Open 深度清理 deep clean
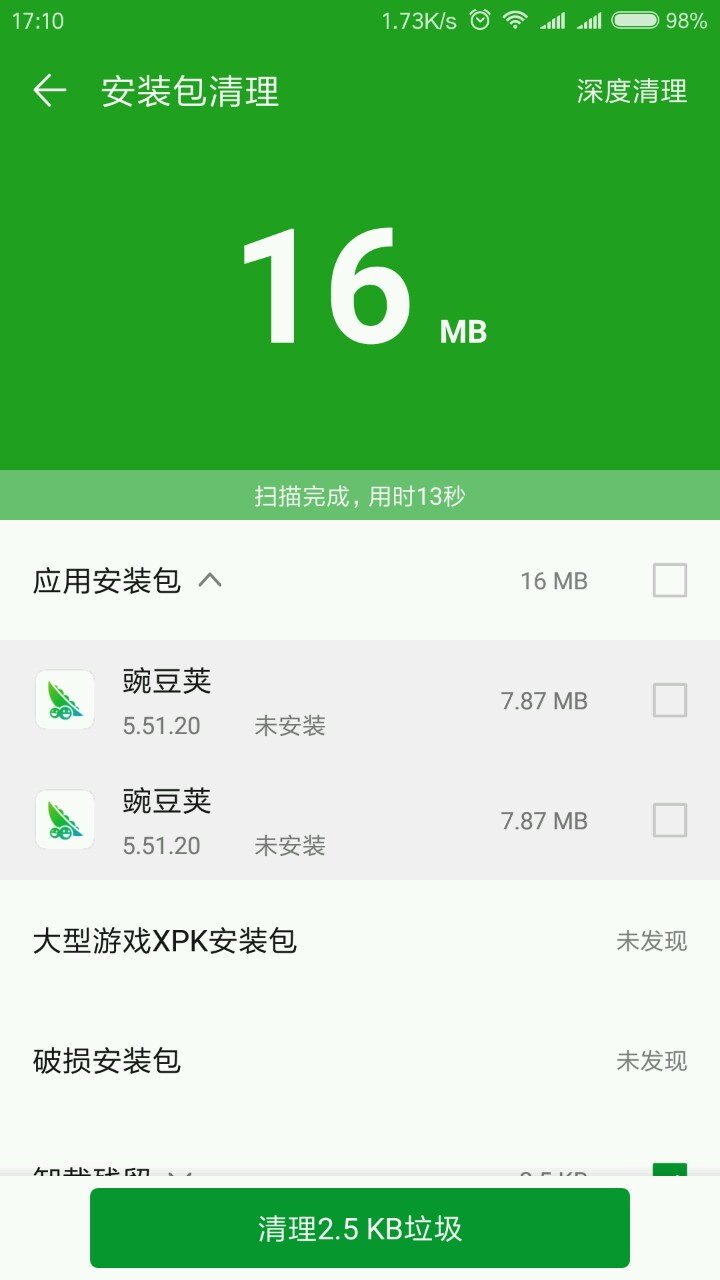Image resolution: width=720 pixels, height=1280 pixels. [x=632, y=91]
